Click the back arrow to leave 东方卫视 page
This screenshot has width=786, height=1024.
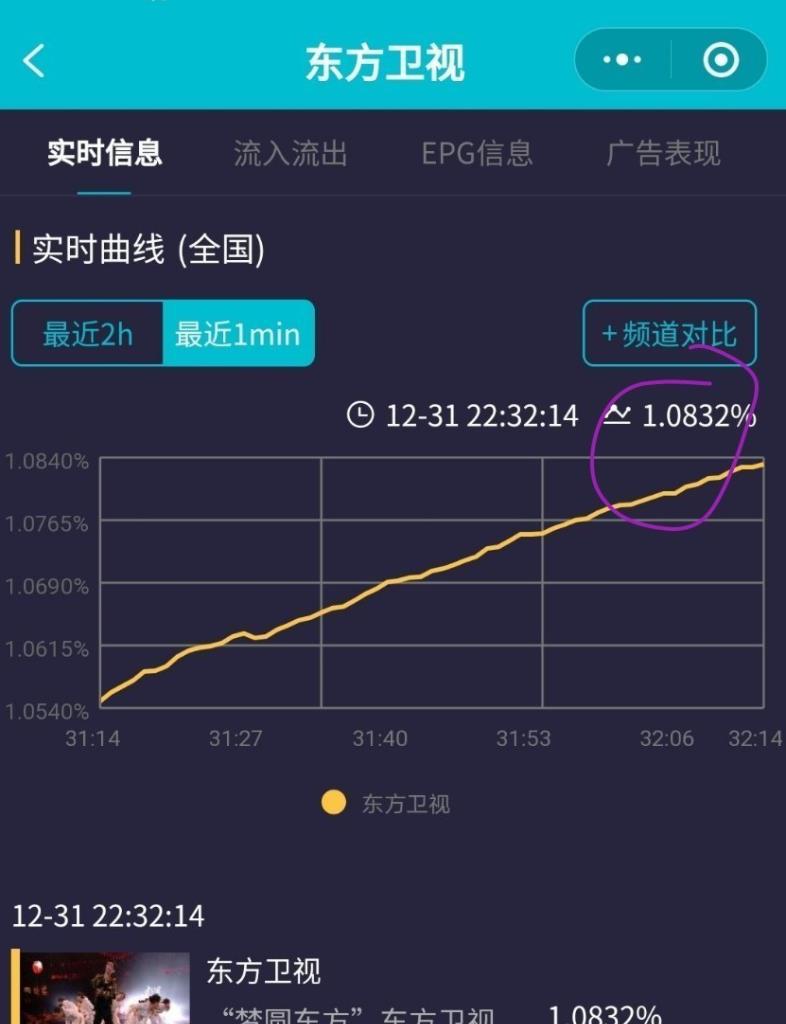(x=33, y=61)
